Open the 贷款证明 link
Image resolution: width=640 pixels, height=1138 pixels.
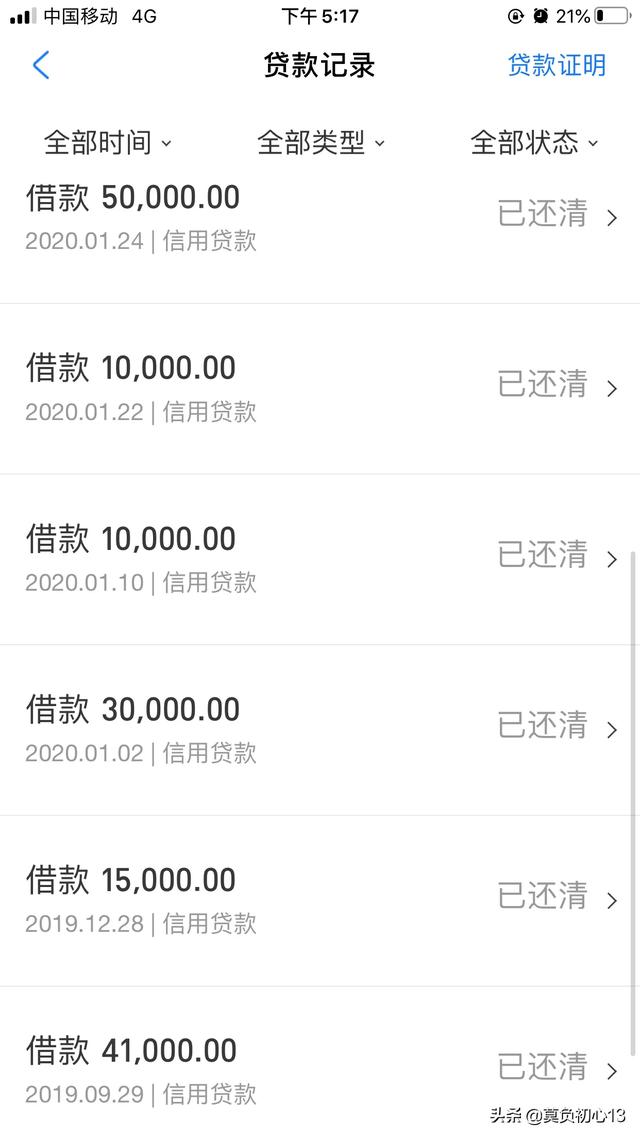557,65
